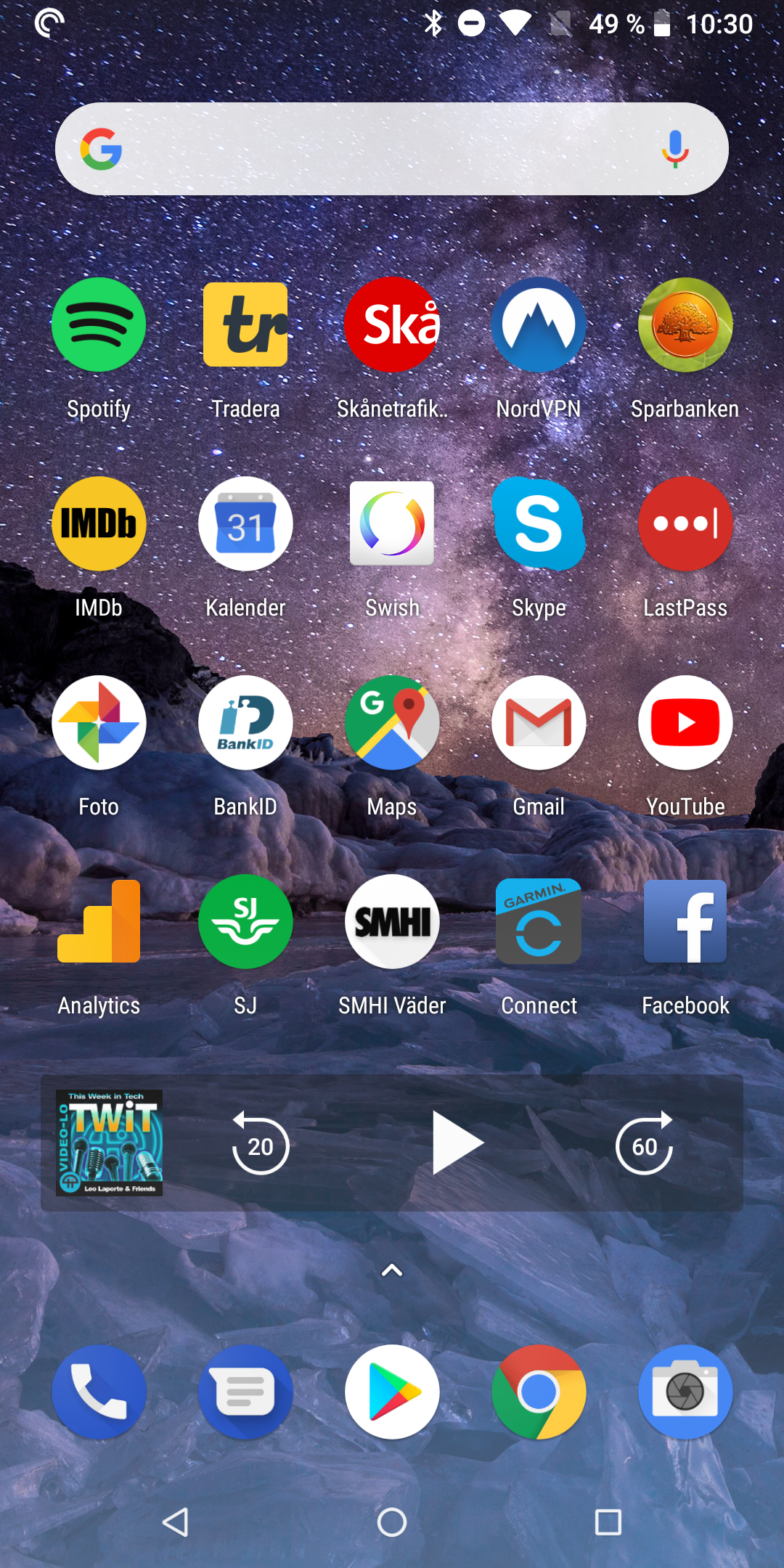The image size is (784, 1568).
Task: Open the Tradera app
Action: [x=245, y=324]
